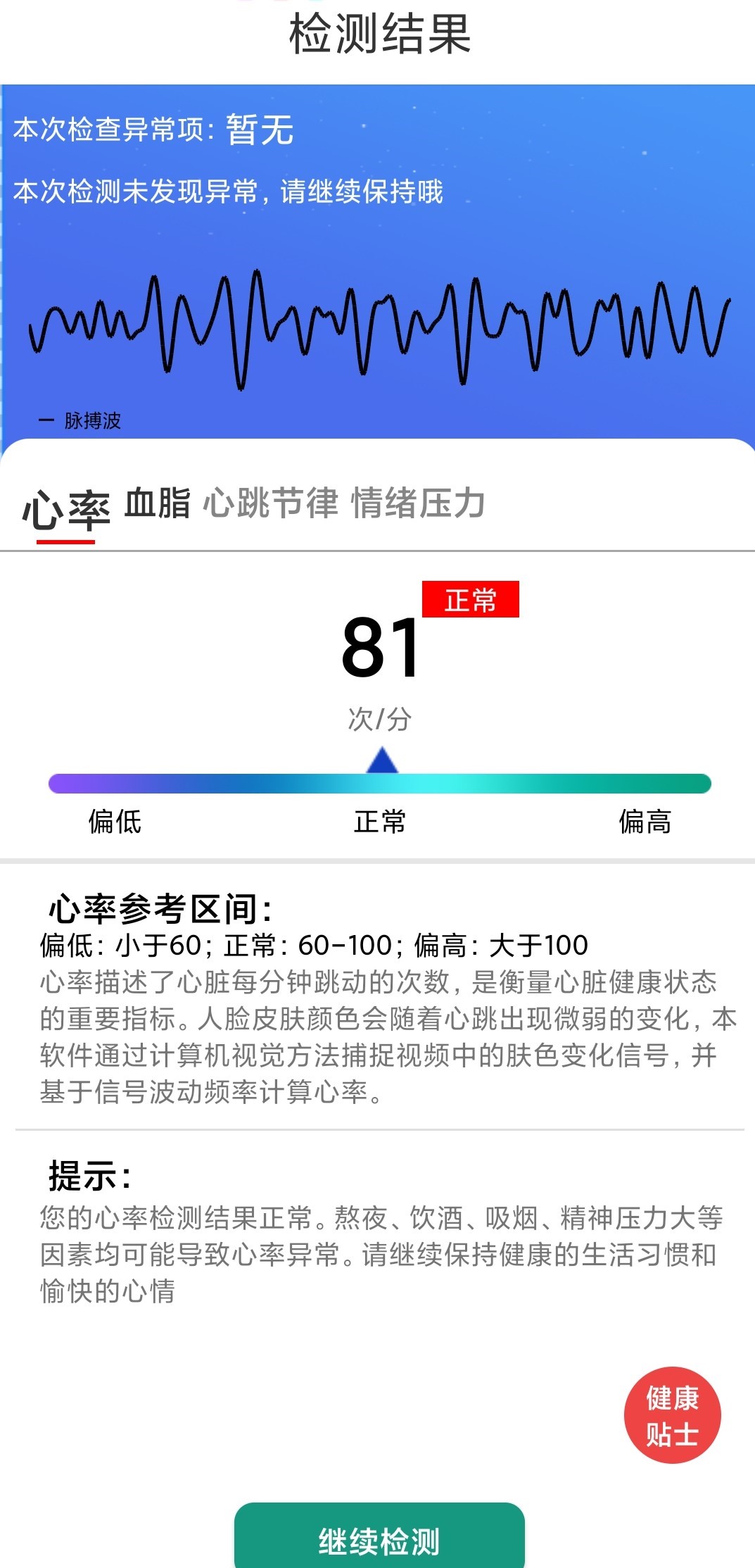Image resolution: width=755 pixels, height=1568 pixels.
Task: Open the 健康贴士 floating button
Action: [x=672, y=1415]
